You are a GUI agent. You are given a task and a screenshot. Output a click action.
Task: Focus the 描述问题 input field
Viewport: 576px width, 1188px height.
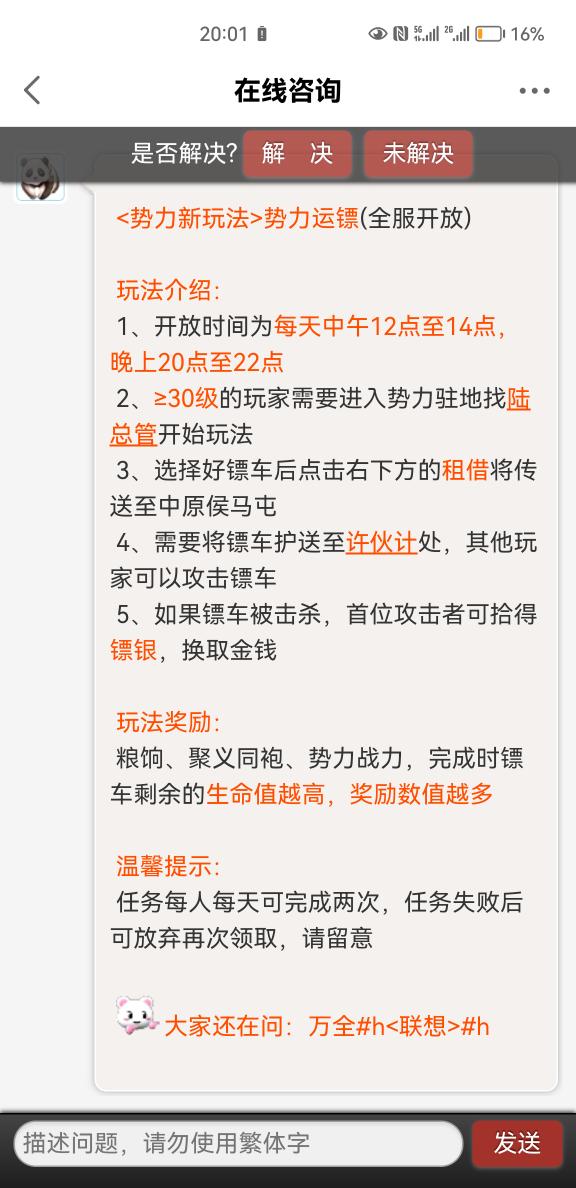[238, 1143]
